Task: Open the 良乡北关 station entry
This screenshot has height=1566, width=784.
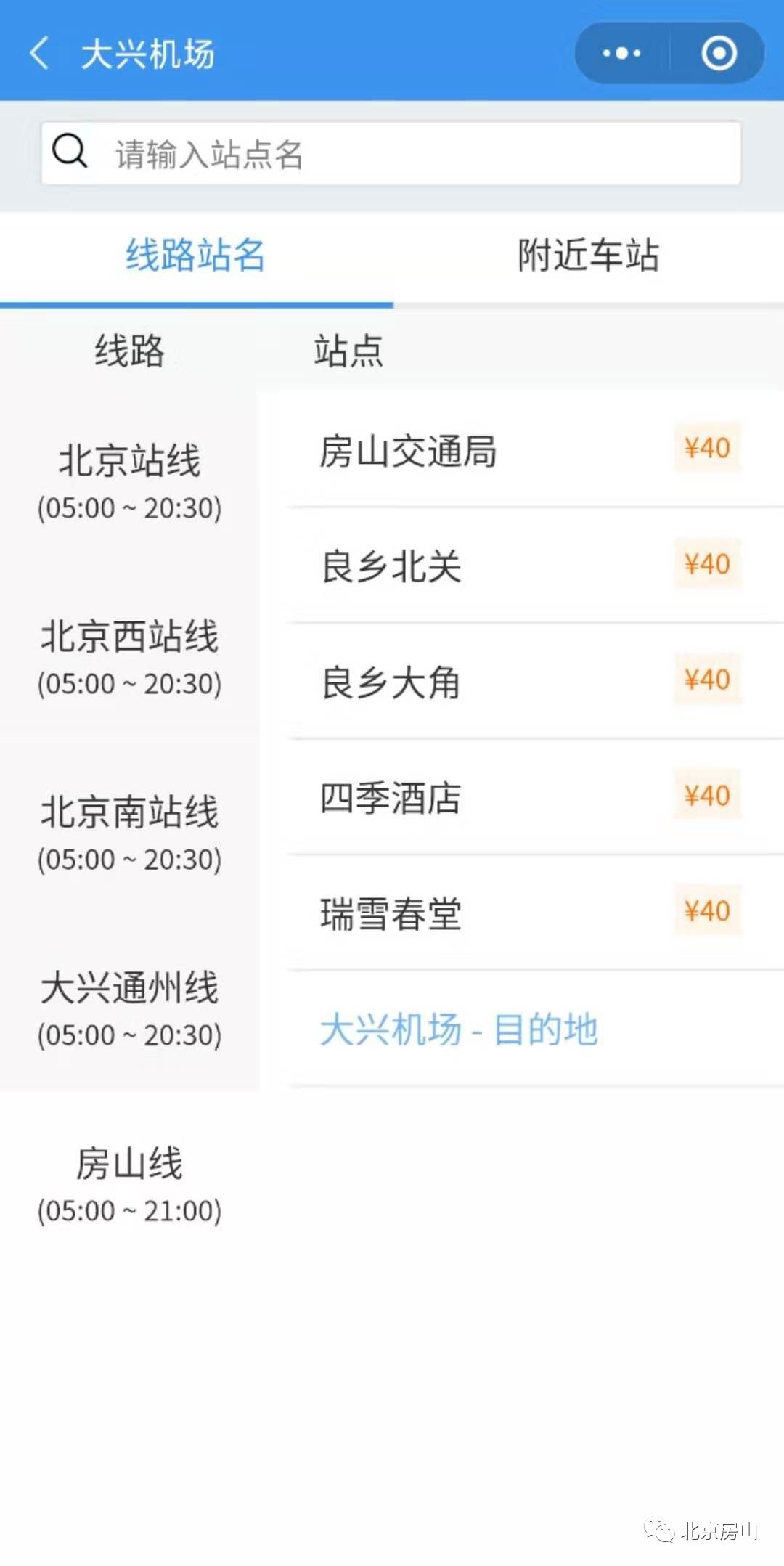Action: 392,565
